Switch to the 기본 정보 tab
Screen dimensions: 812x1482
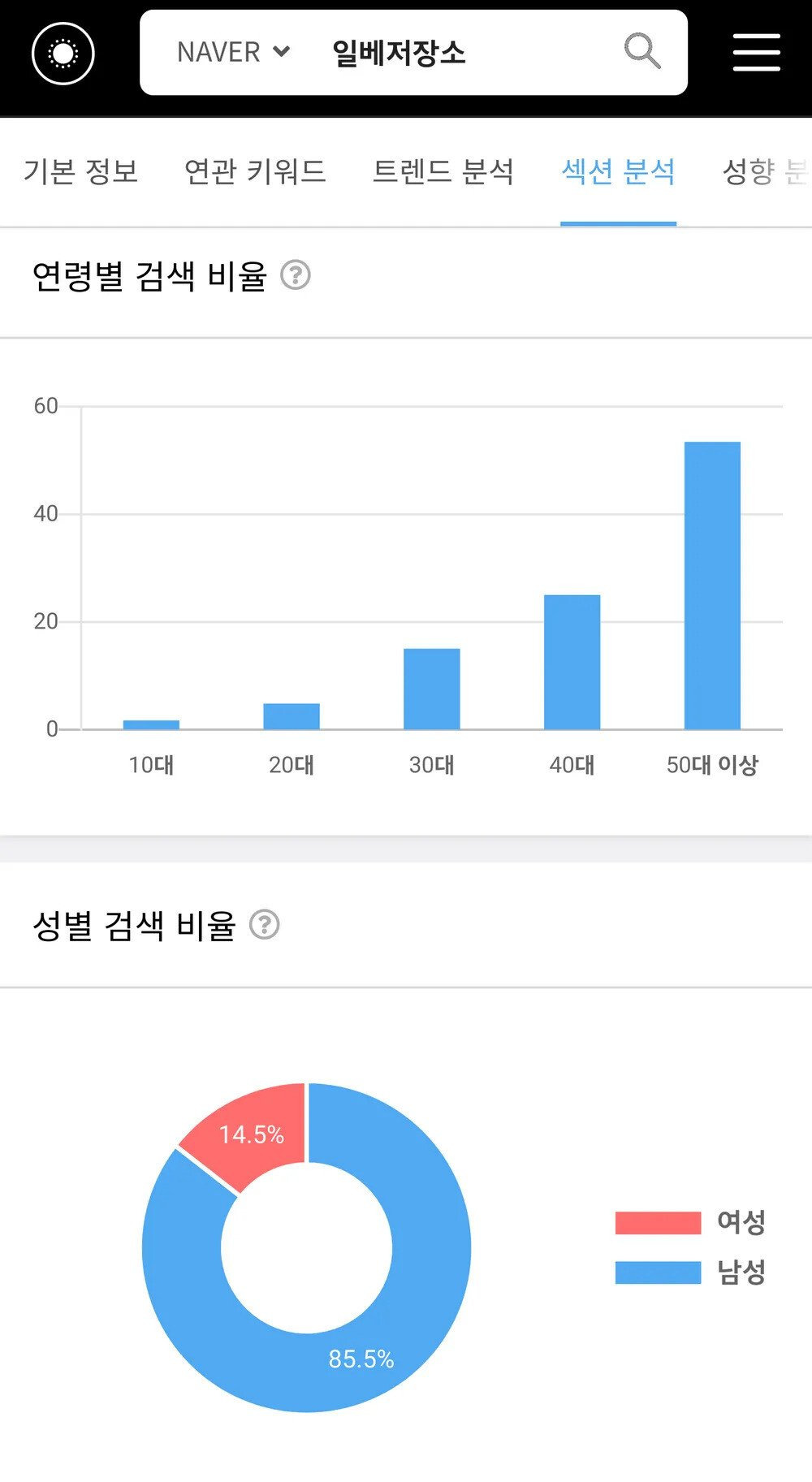[x=80, y=171]
